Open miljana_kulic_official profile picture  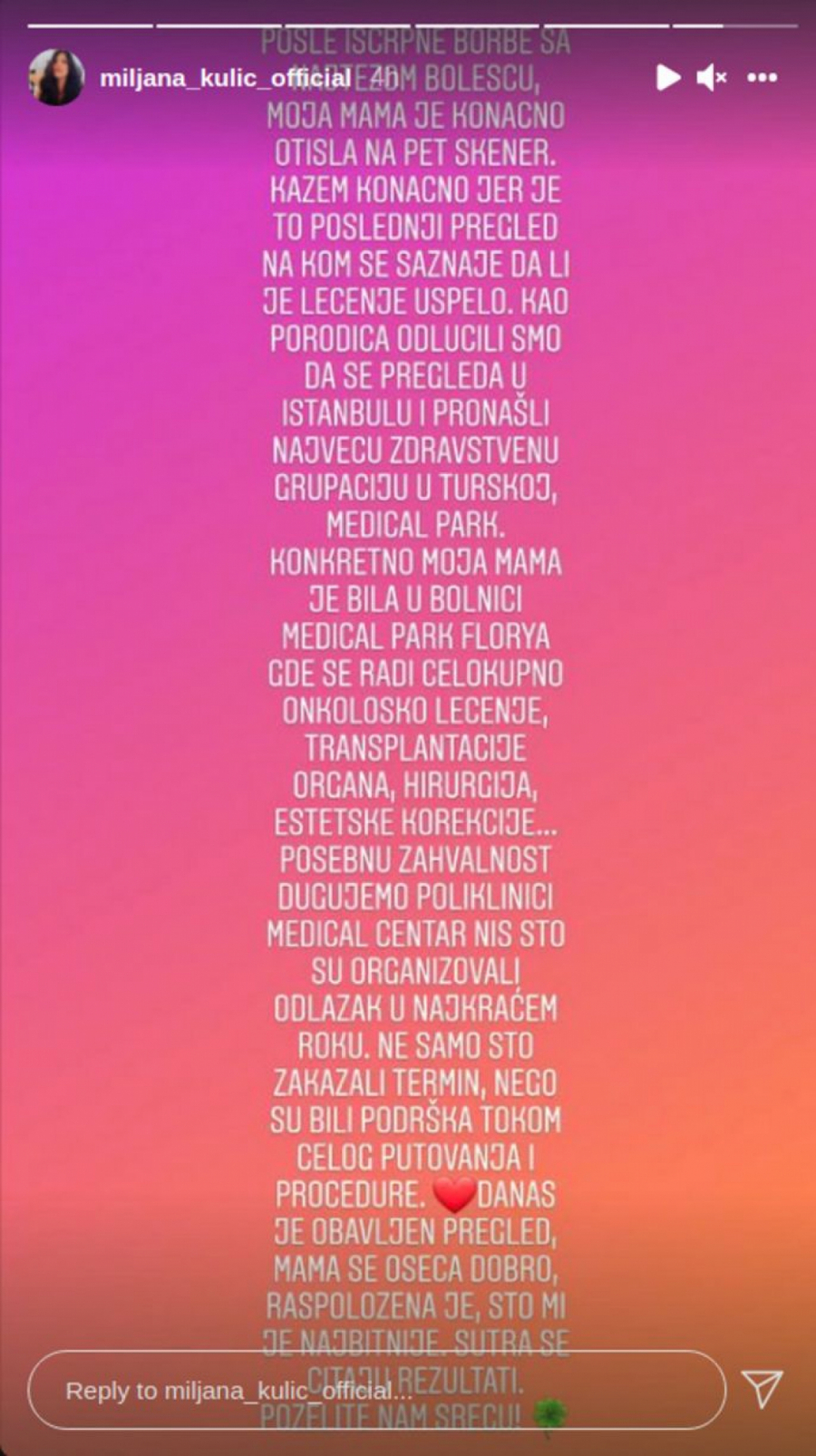(56, 77)
